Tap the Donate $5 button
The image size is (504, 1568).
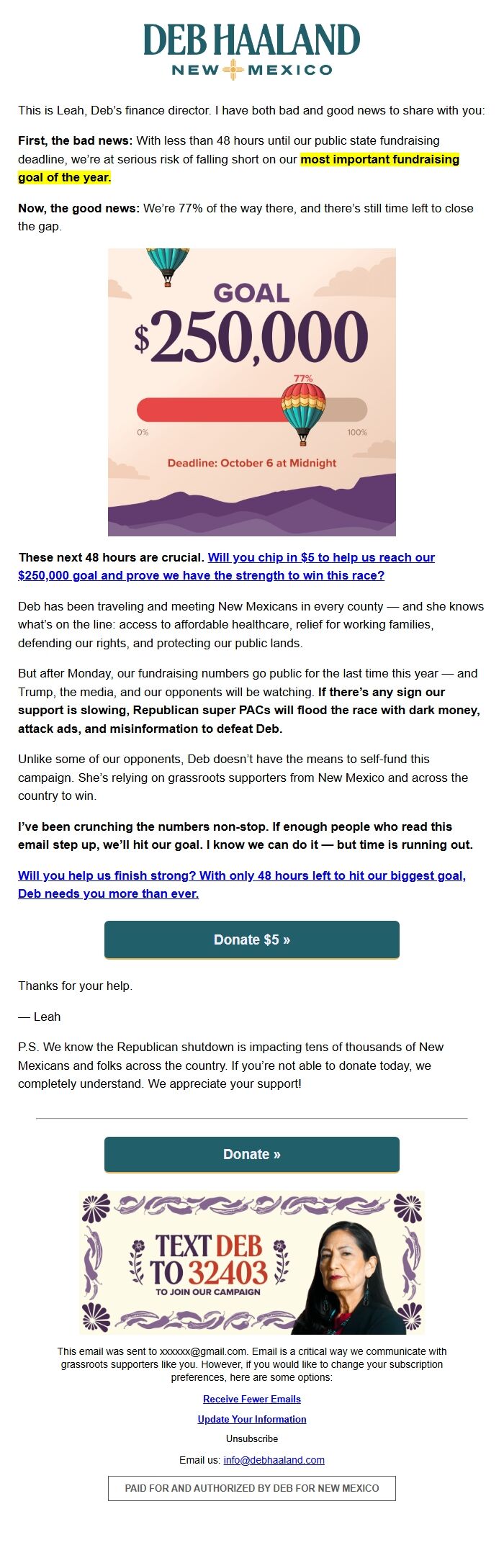tap(251, 940)
